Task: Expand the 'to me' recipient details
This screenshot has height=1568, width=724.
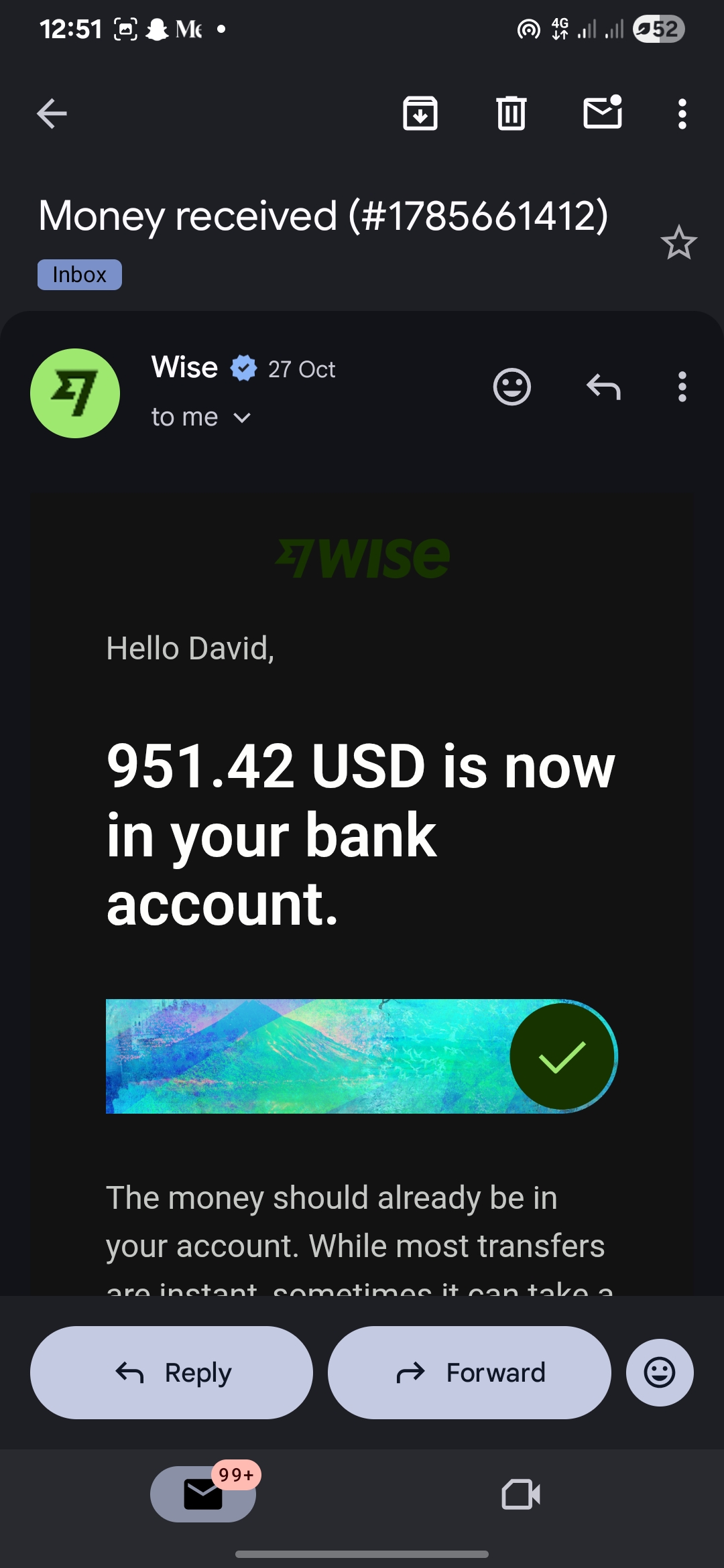Action: (201, 417)
